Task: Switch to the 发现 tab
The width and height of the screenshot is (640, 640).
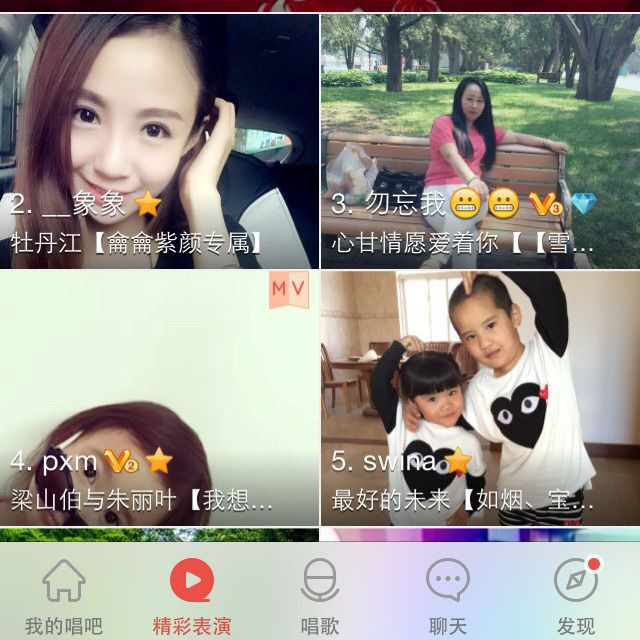Action: pyautogui.click(x=576, y=596)
